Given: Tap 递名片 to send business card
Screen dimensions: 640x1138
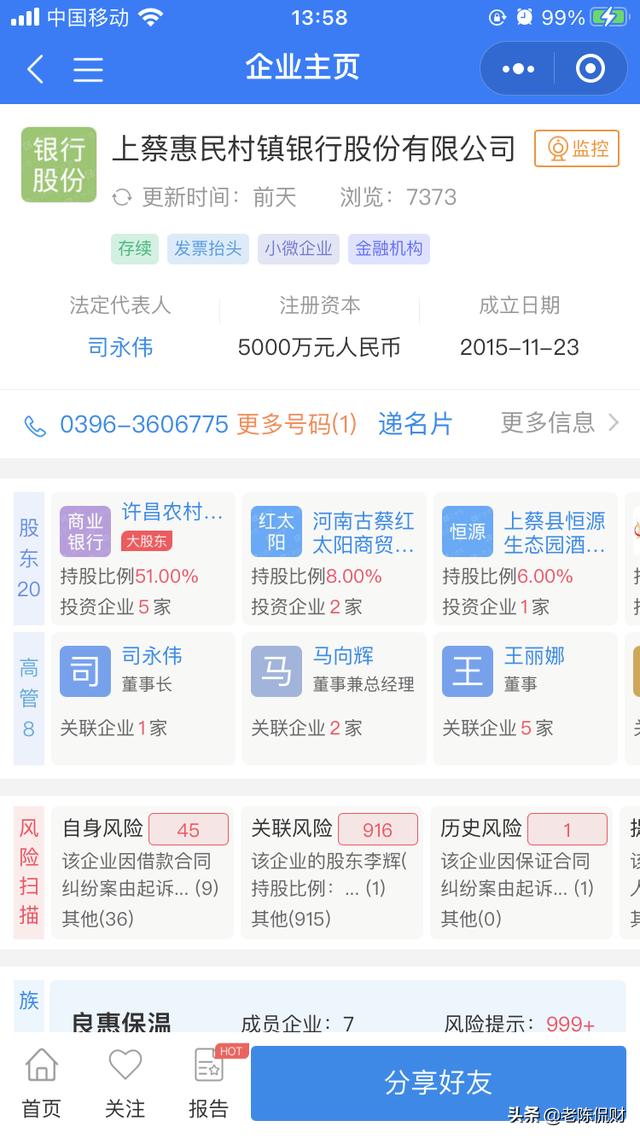Looking at the screenshot, I should [x=414, y=424].
